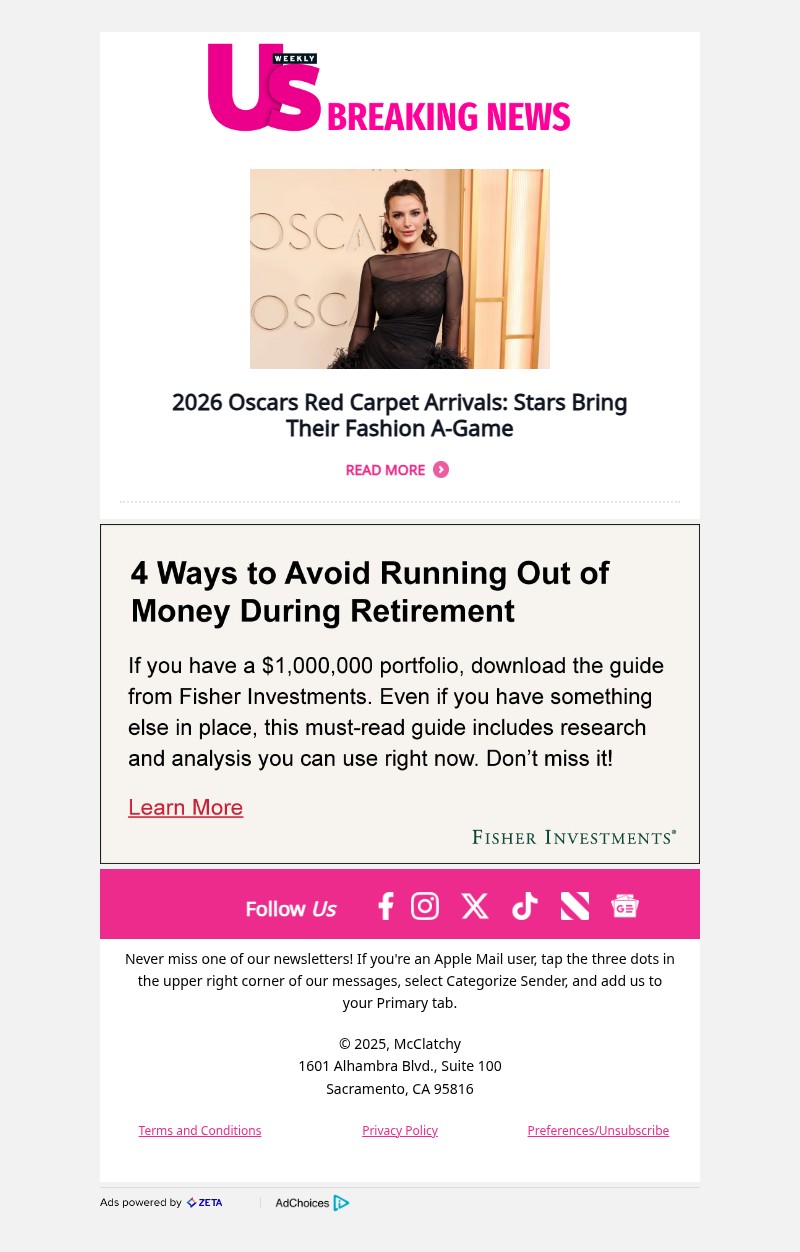Click the Zeta logo in the ad footer

click(x=204, y=1203)
